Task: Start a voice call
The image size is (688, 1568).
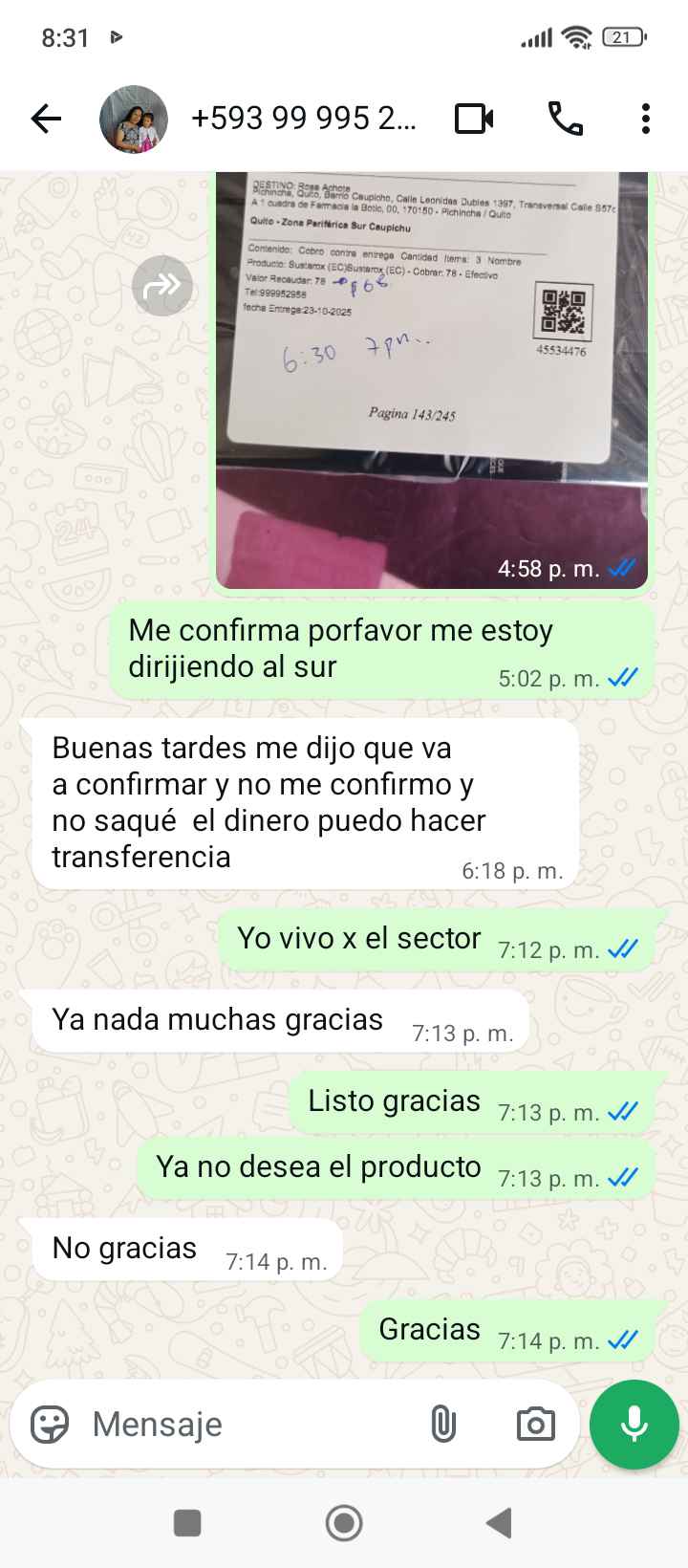Action: 565,119
